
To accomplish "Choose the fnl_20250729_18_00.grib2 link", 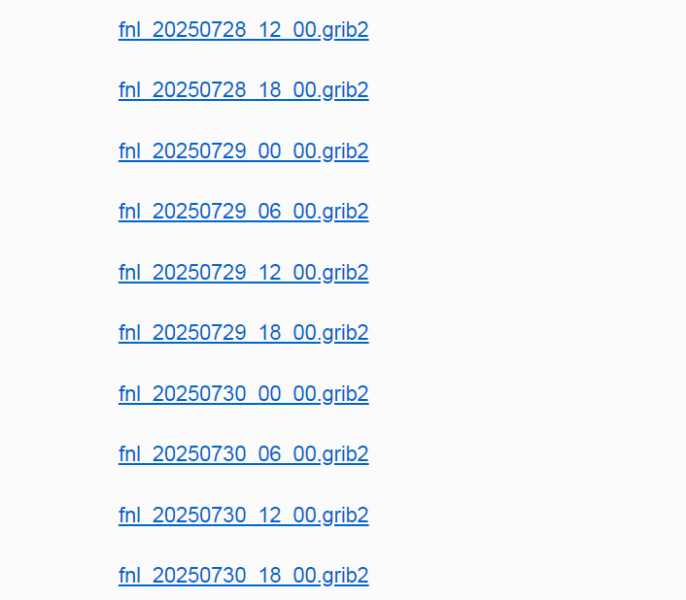I will tap(243, 333).
